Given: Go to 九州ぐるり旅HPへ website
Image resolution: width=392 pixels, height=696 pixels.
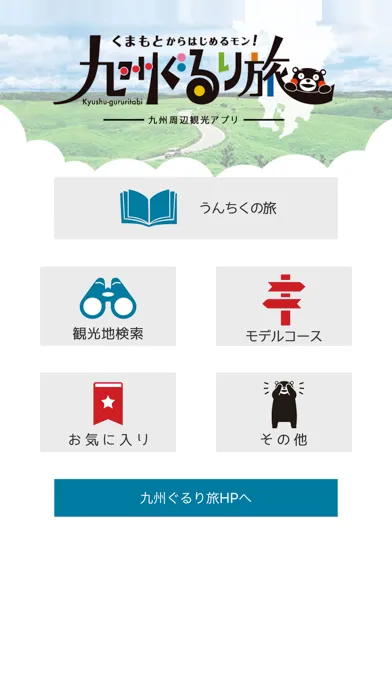Looking at the screenshot, I should tap(196, 498).
